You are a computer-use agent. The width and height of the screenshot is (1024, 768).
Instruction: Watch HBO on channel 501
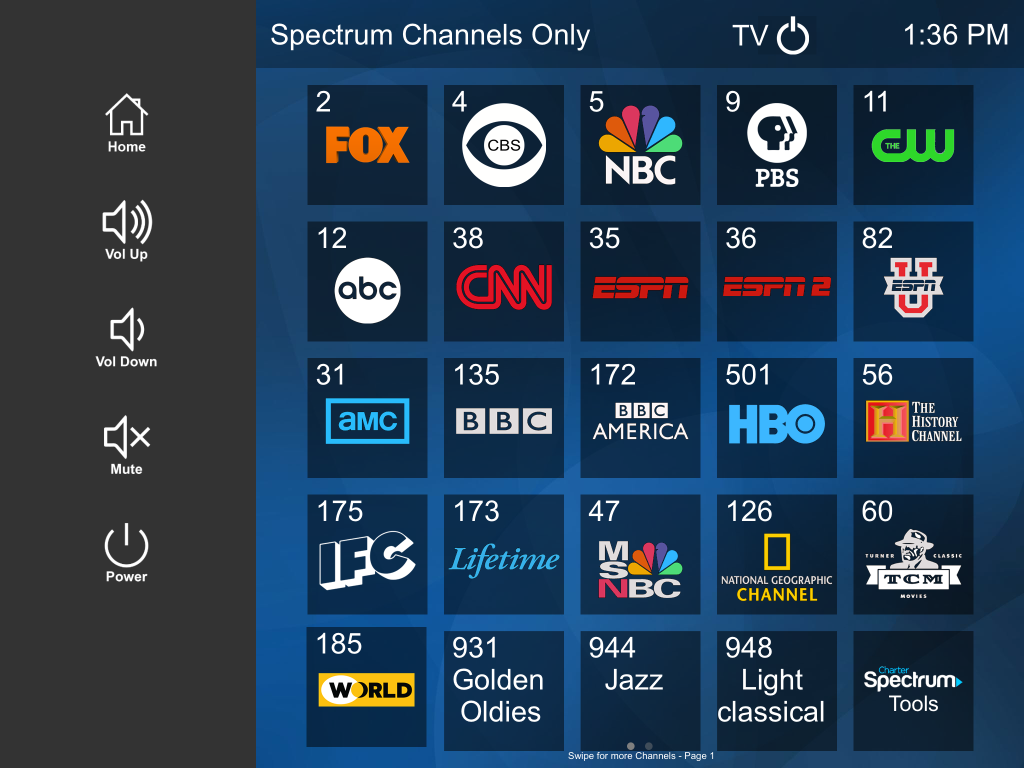pos(776,418)
